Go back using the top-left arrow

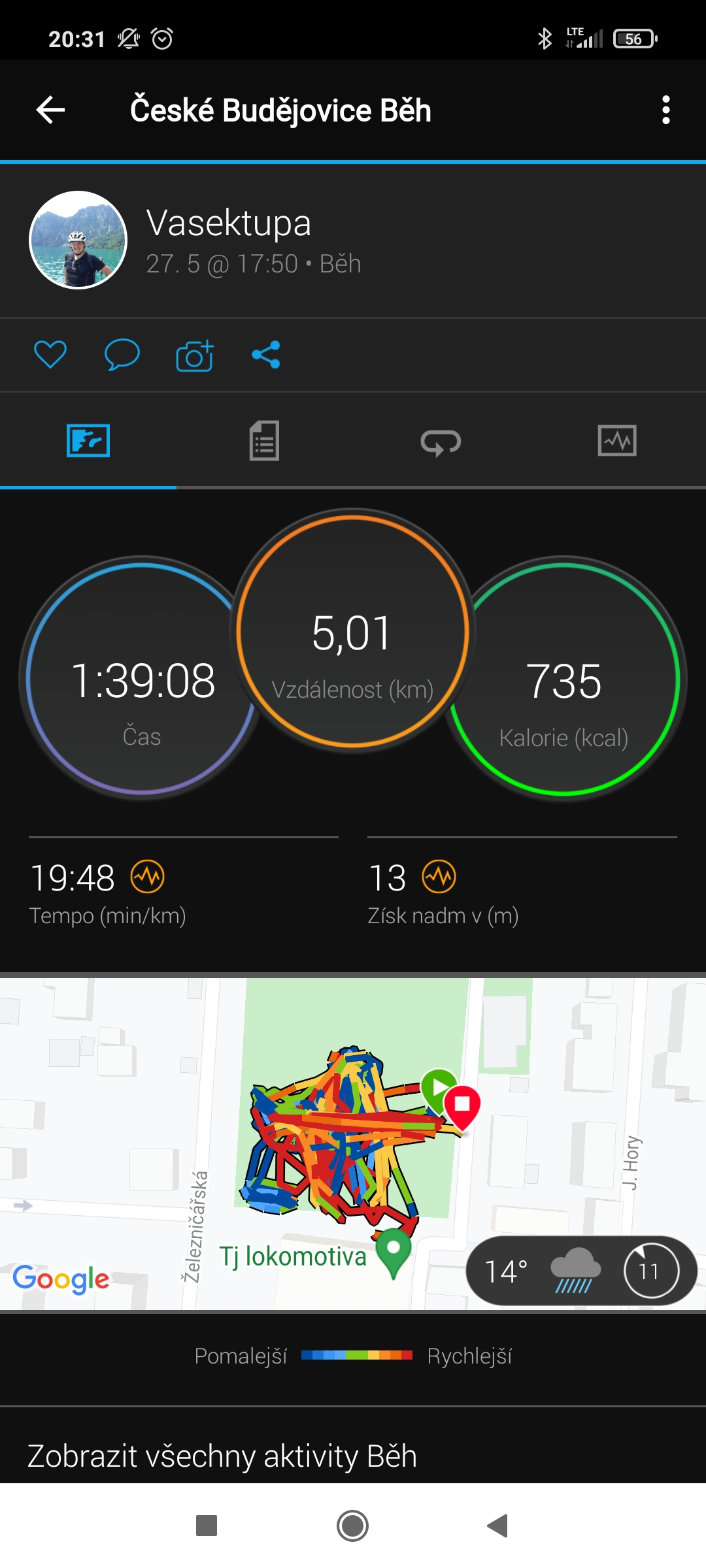(x=50, y=110)
